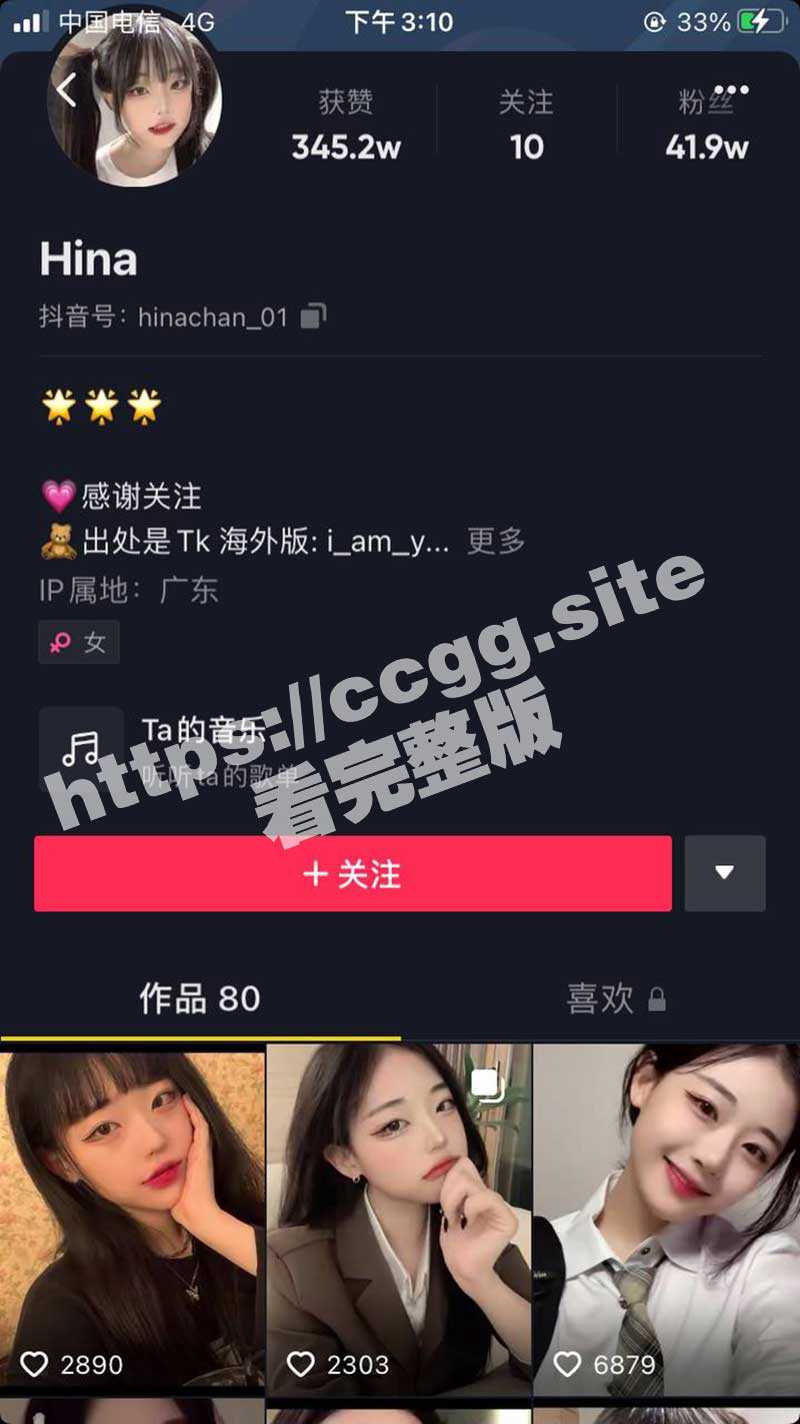Go back using the top-left arrow

click(x=66, y=91)
